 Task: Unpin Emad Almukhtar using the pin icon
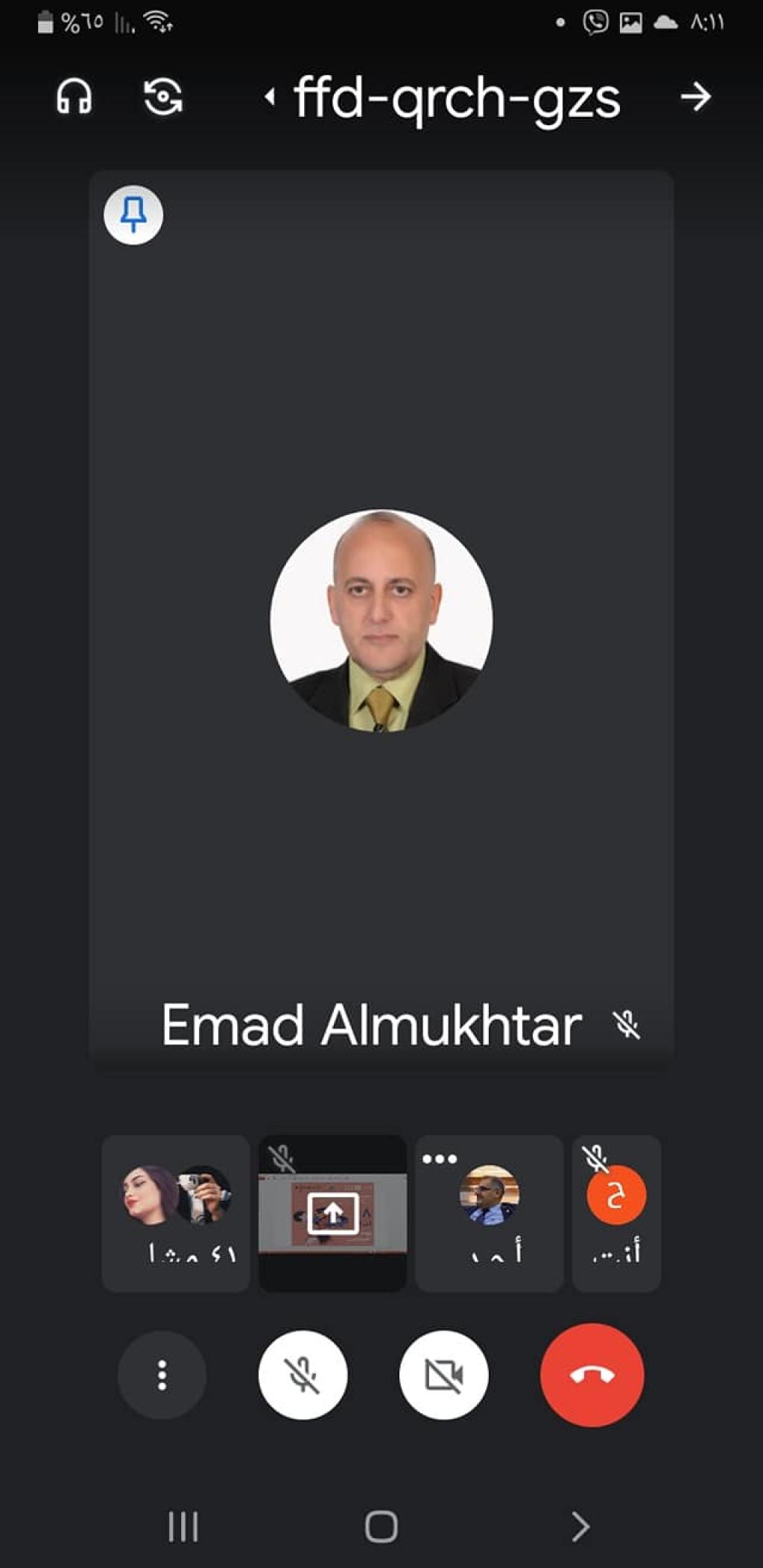133,215
